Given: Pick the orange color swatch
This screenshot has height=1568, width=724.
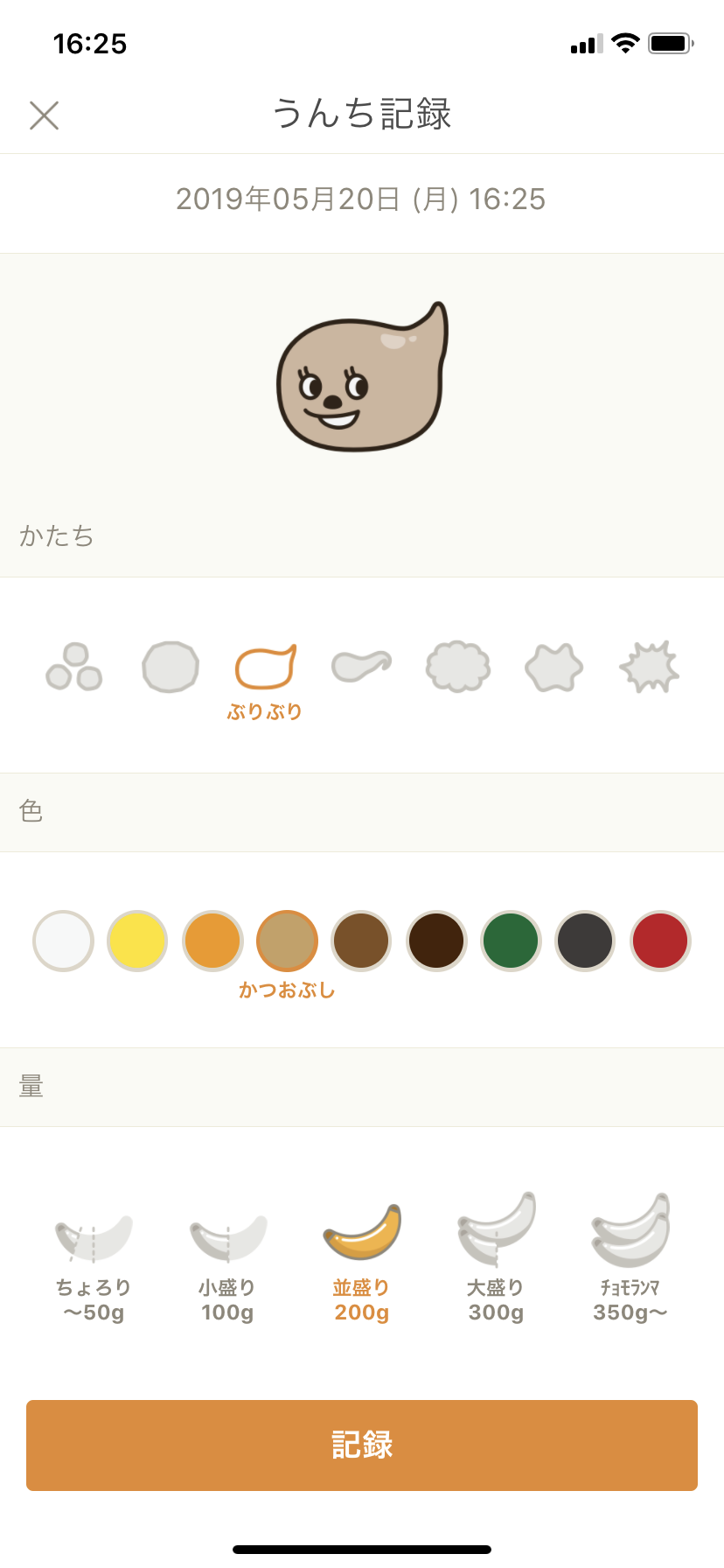Looking at the screenshot, I should point(212,941).
